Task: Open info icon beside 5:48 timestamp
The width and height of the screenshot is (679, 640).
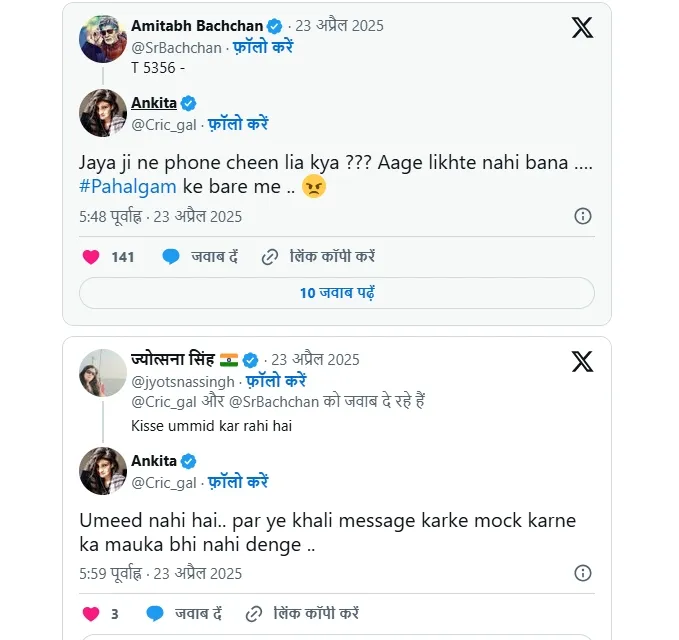Action: (x=583, y=216)
